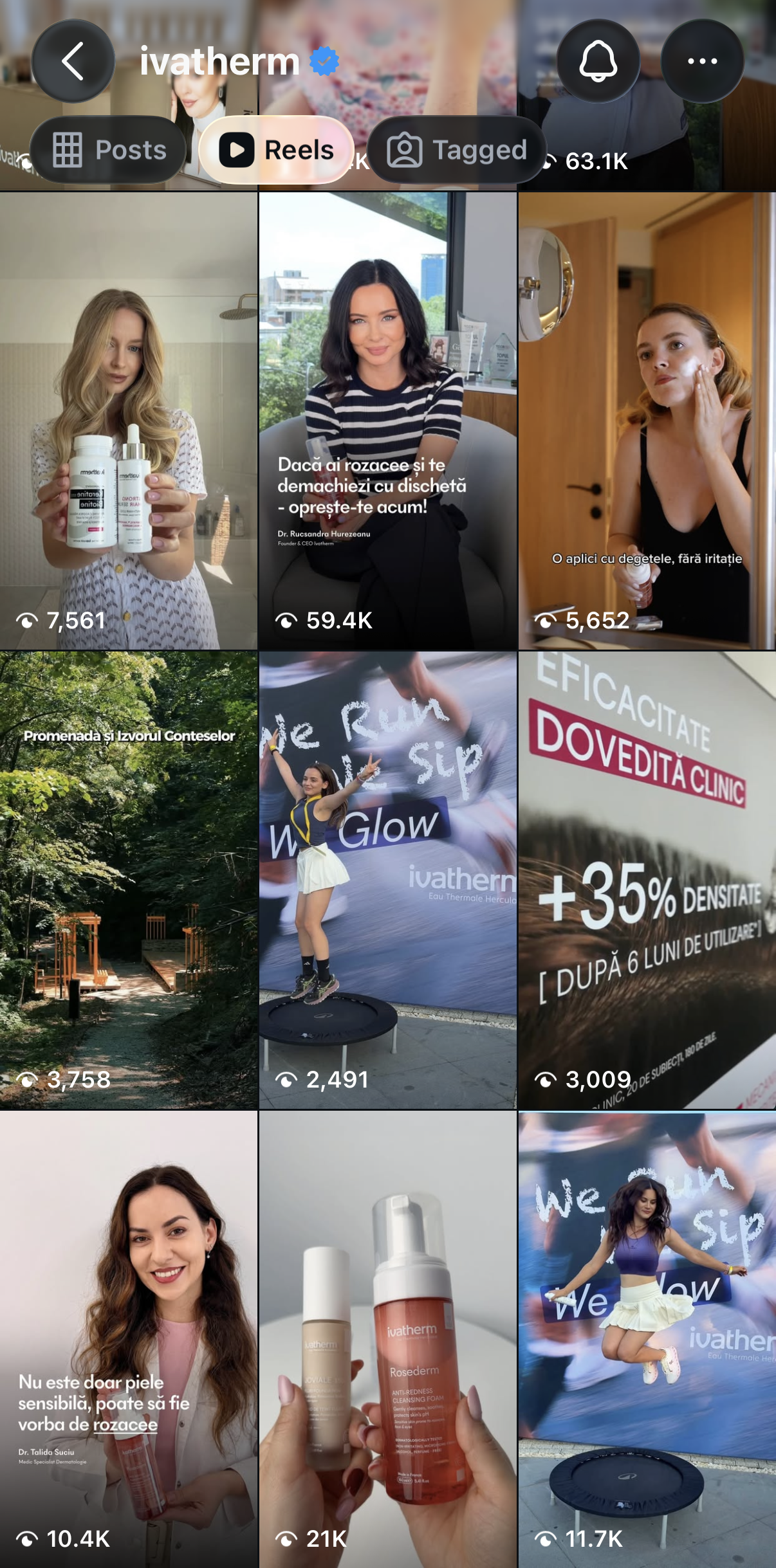This screenshot has width=776, height=1568.
Task: Go back from ivatherm profile
Action: (x=73, y=61)
